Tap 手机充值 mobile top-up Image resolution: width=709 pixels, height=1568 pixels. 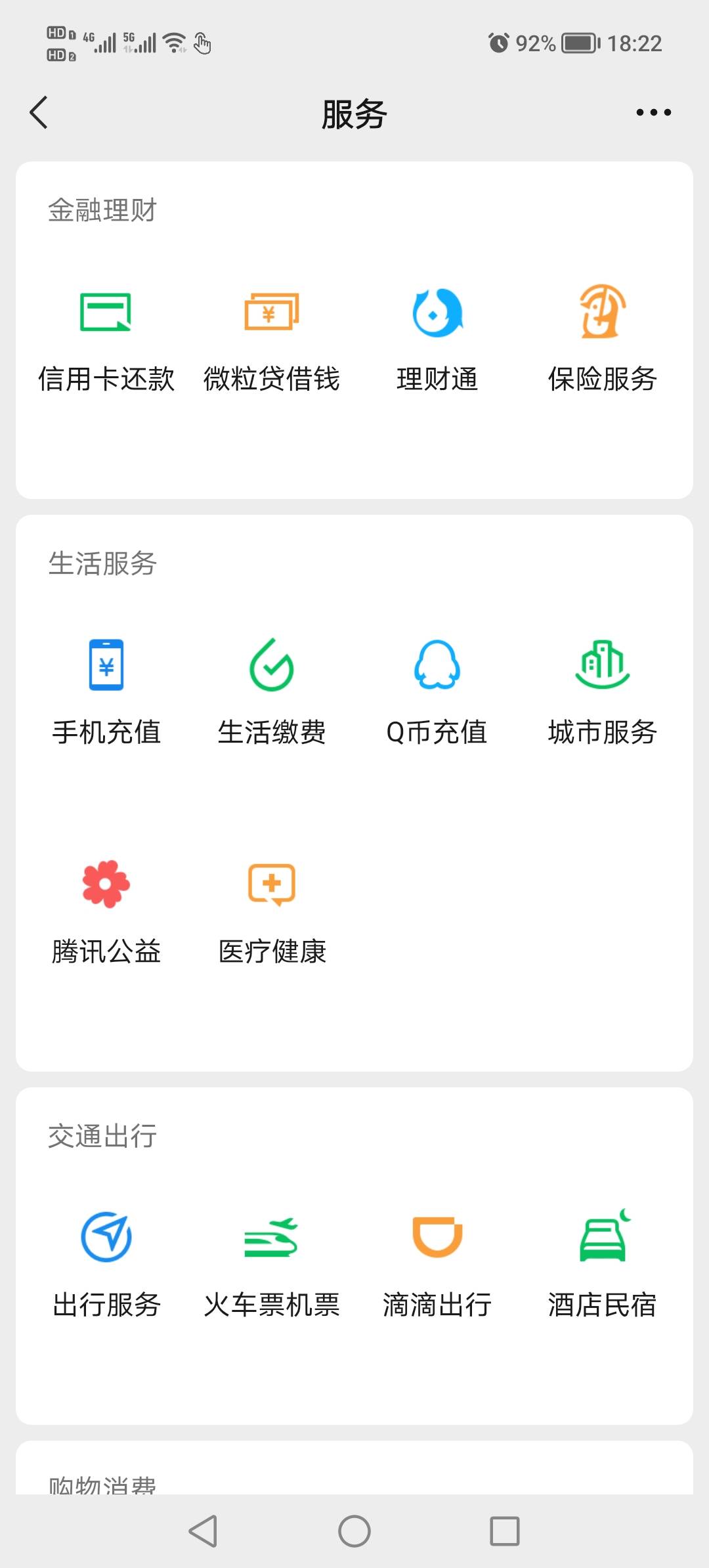coord(106,691)
